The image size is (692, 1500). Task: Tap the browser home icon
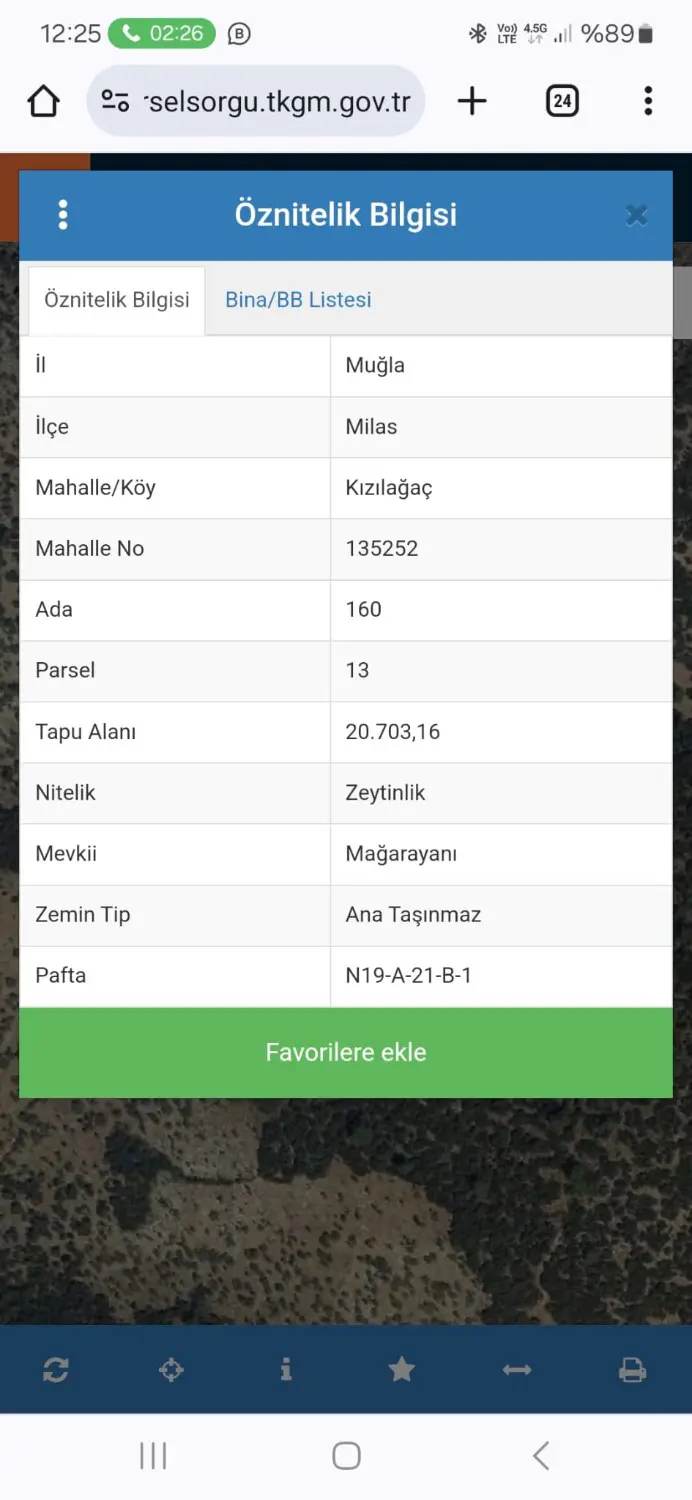tap(44, 101)
